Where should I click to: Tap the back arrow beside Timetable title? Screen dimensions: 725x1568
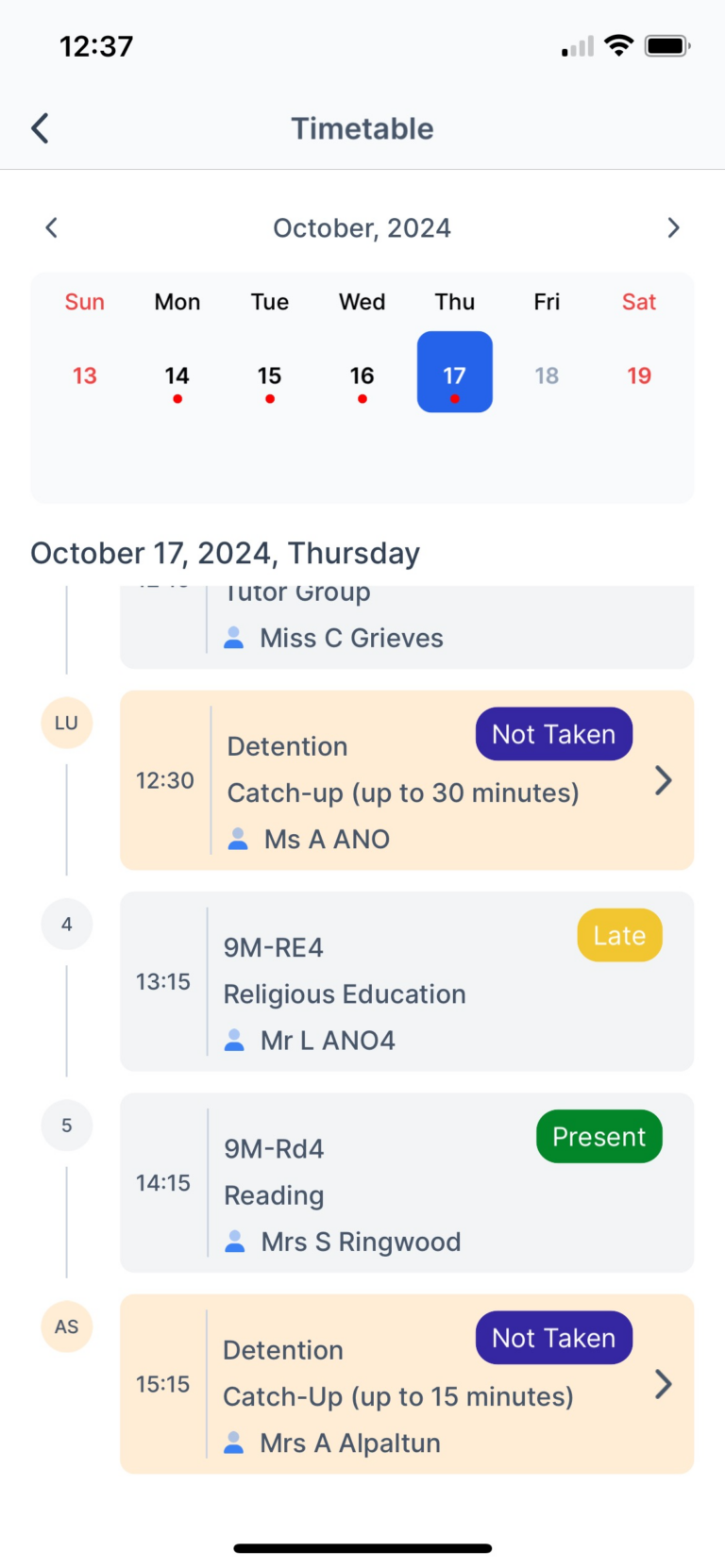[39, 127]
